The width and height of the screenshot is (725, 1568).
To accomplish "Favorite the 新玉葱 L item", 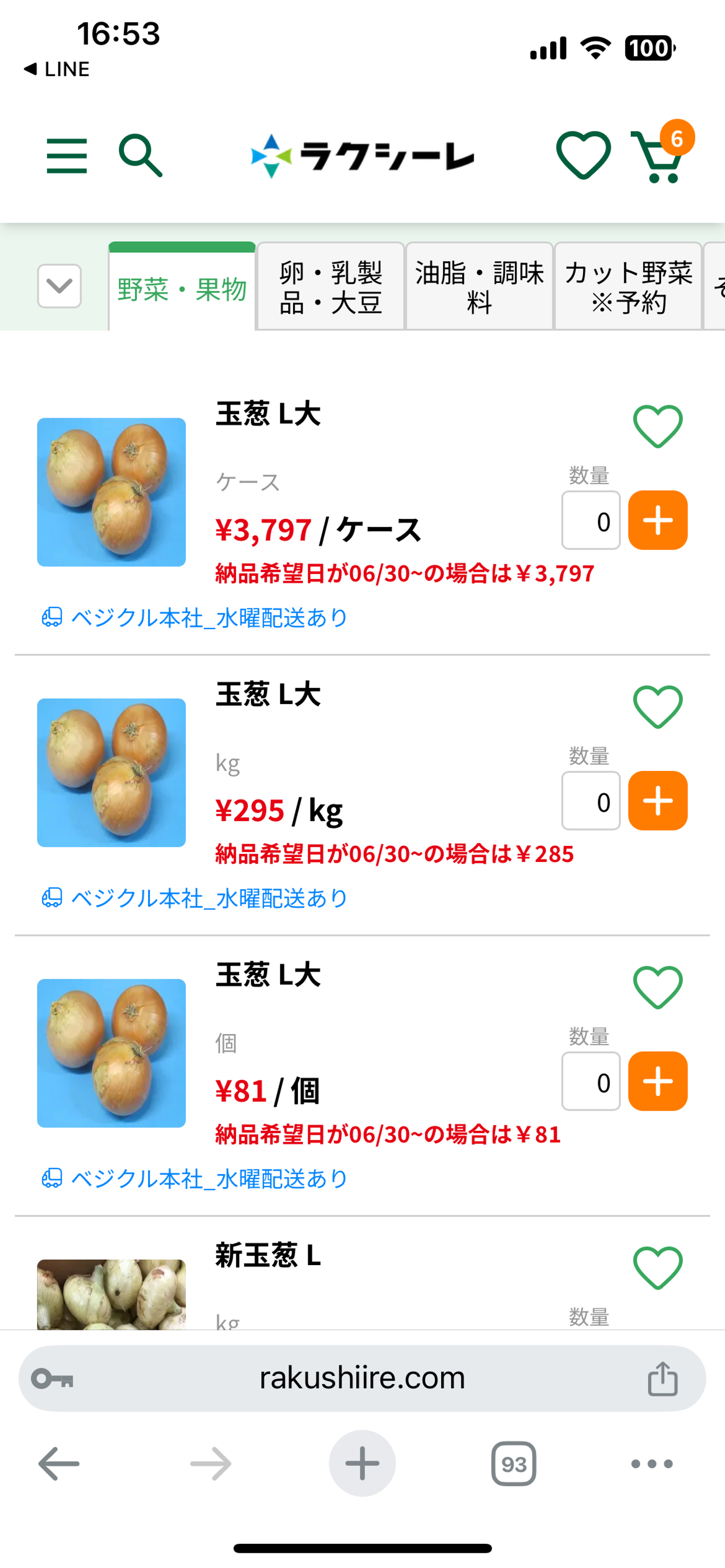I will click(658, 1268).
